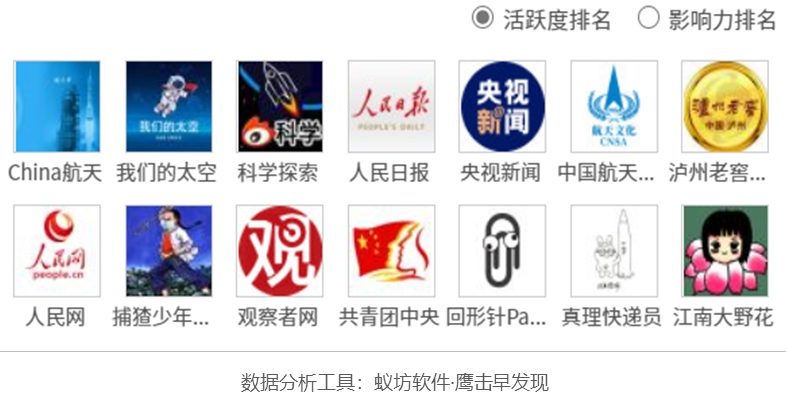Tap the 科学探索 account tile

[279, 107]
